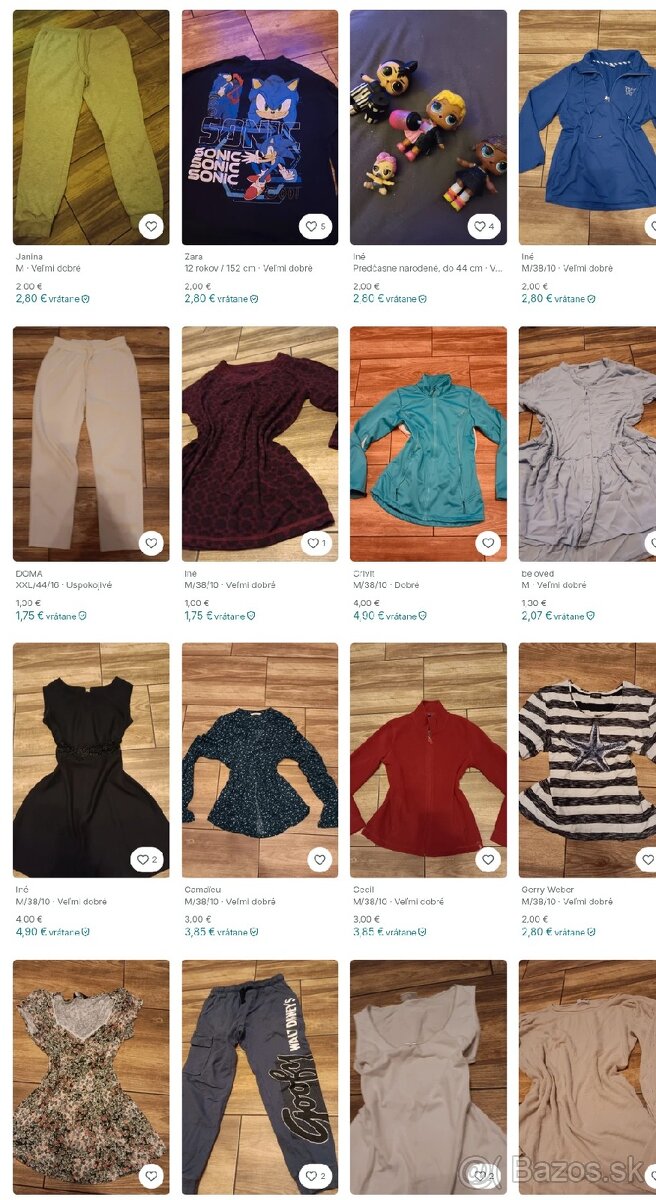
Task: Open the doll figures listing
Action: point(428,127)
